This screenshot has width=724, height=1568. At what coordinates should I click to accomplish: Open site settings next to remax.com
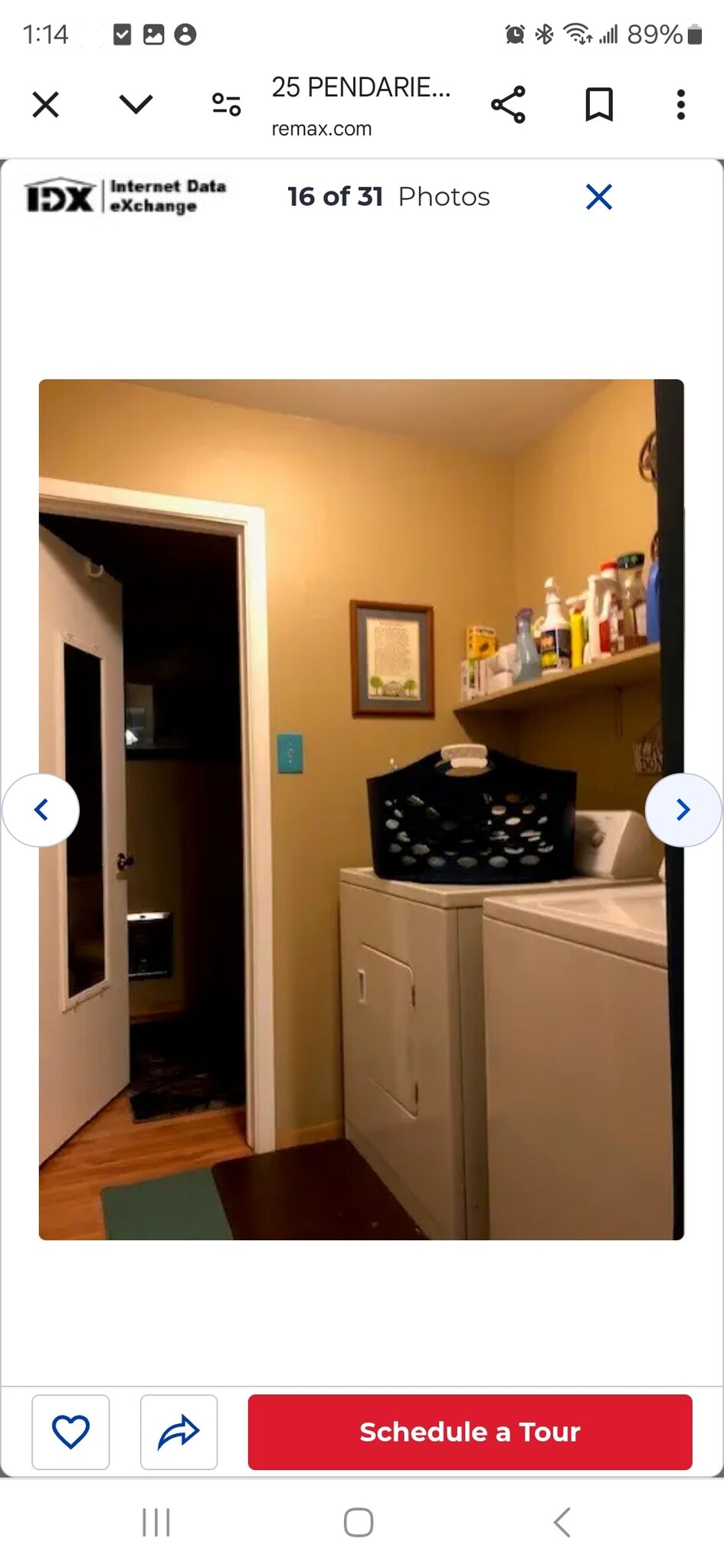[226, 104]
